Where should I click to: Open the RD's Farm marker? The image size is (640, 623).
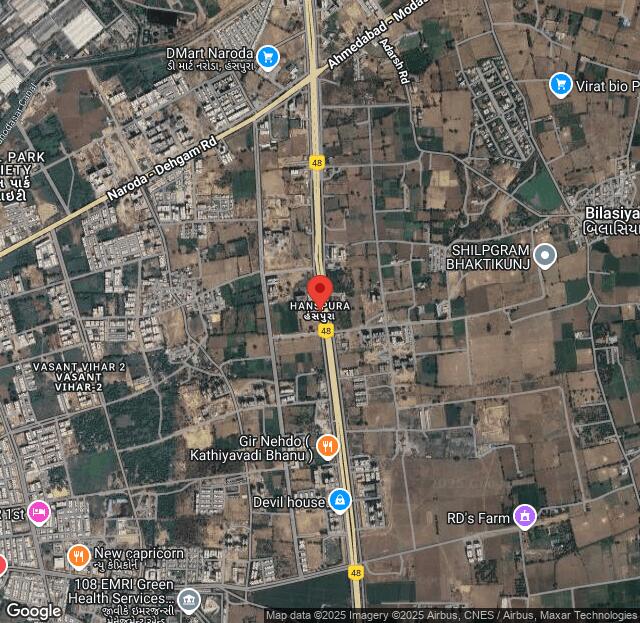(x=524, y=517)
